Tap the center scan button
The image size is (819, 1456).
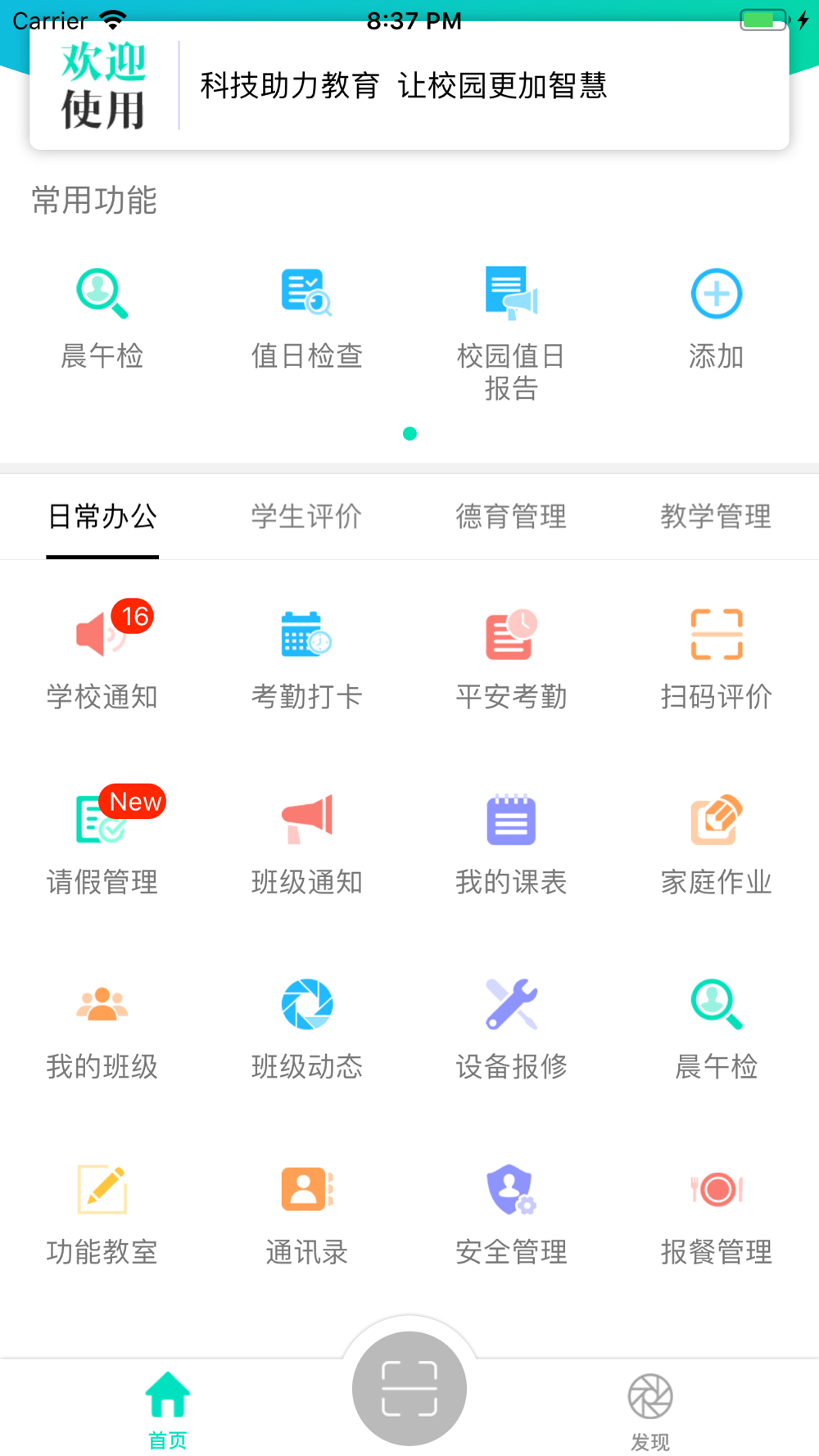pos(409,1388)
